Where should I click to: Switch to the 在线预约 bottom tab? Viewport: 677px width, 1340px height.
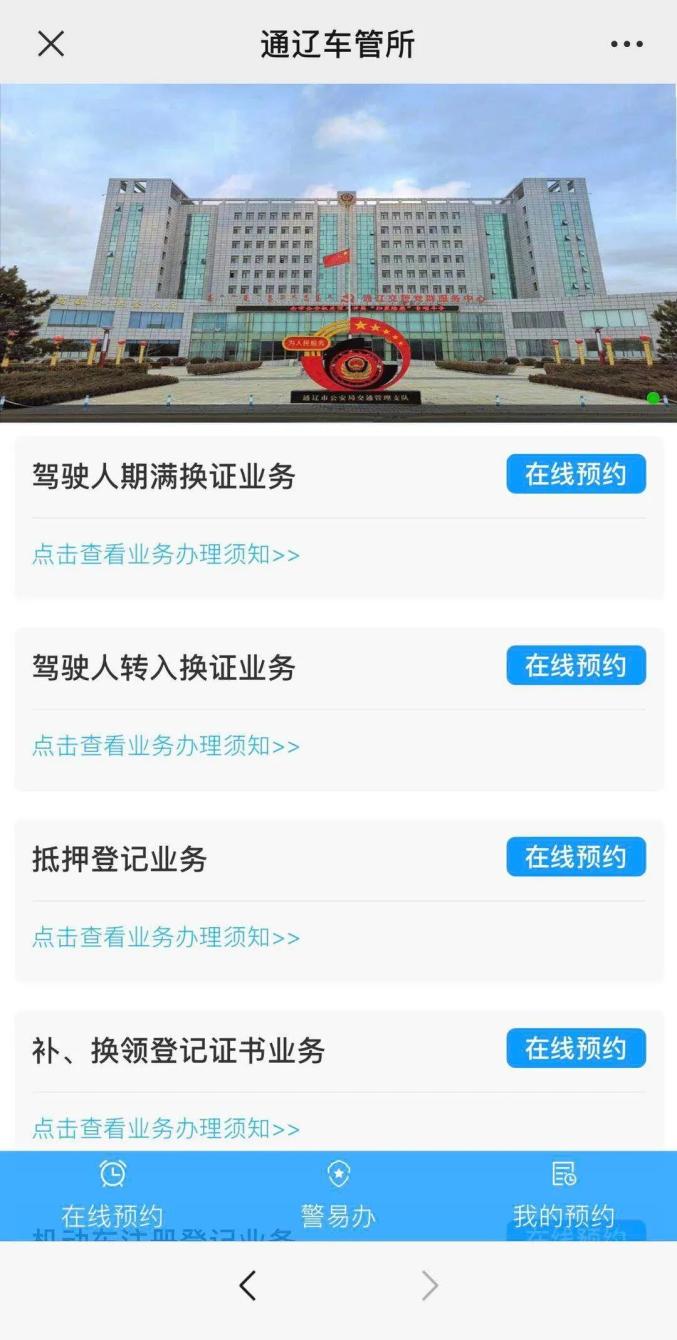[x=112, y=1196]
